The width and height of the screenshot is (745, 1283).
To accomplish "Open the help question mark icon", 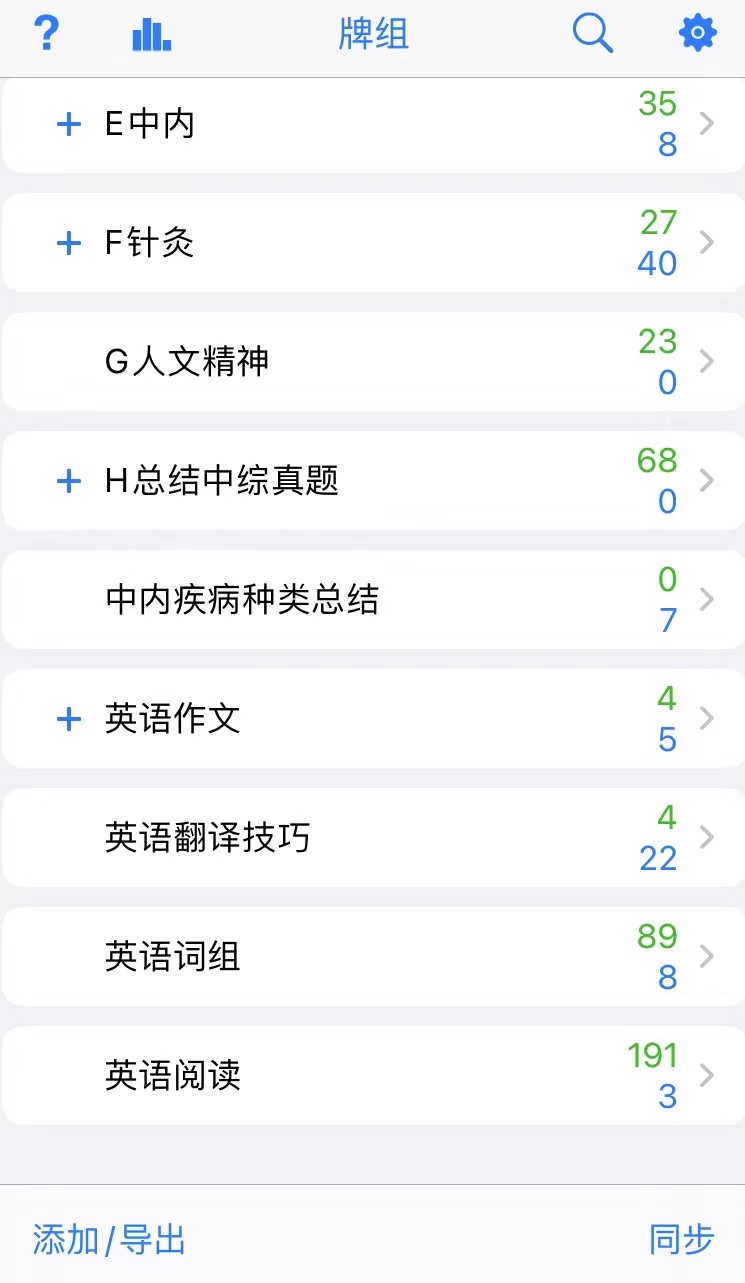I will click(x=46, y=34).
